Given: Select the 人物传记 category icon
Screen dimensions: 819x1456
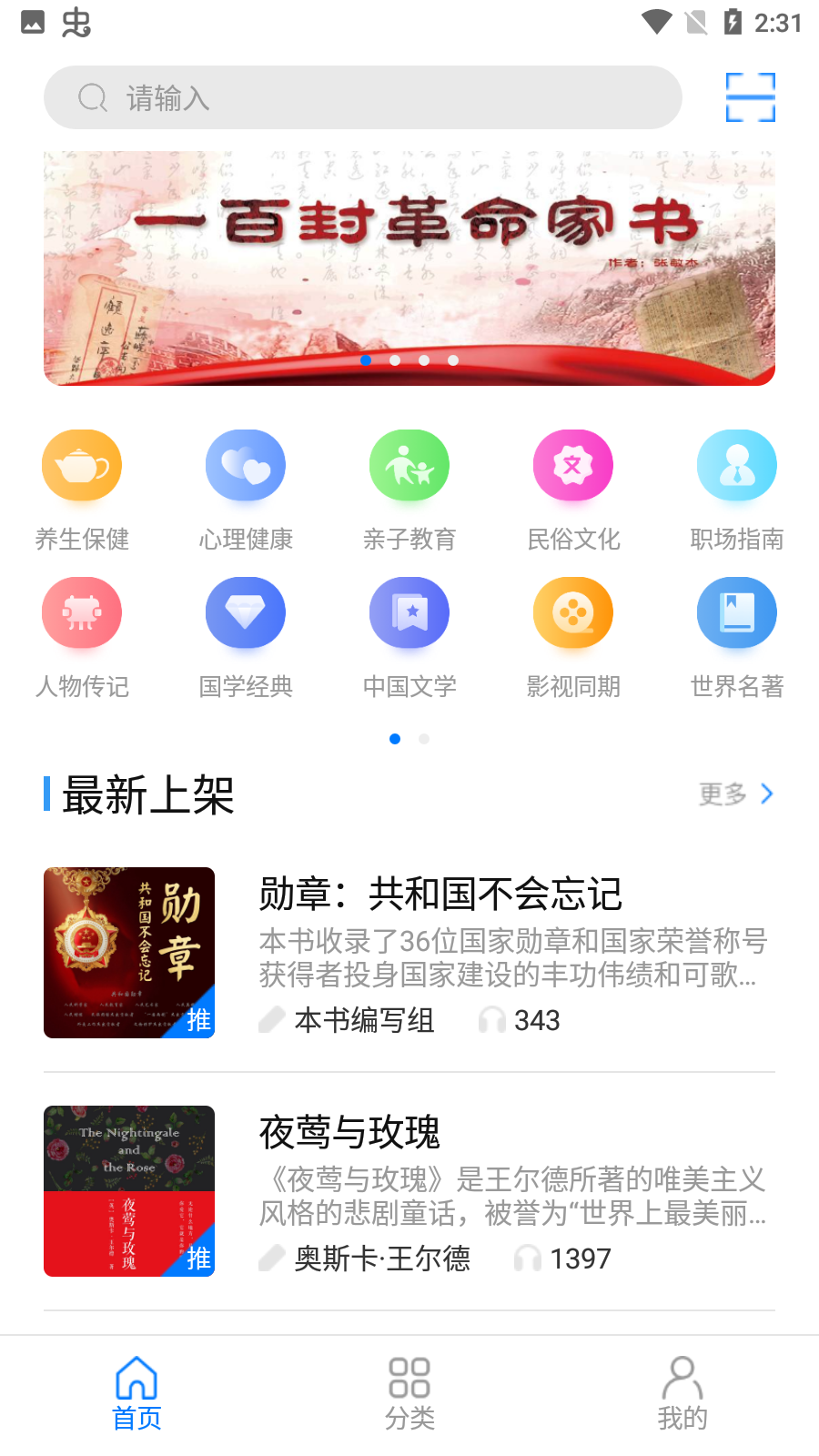Looking at the screenshot, I should (x=82, y=612).
